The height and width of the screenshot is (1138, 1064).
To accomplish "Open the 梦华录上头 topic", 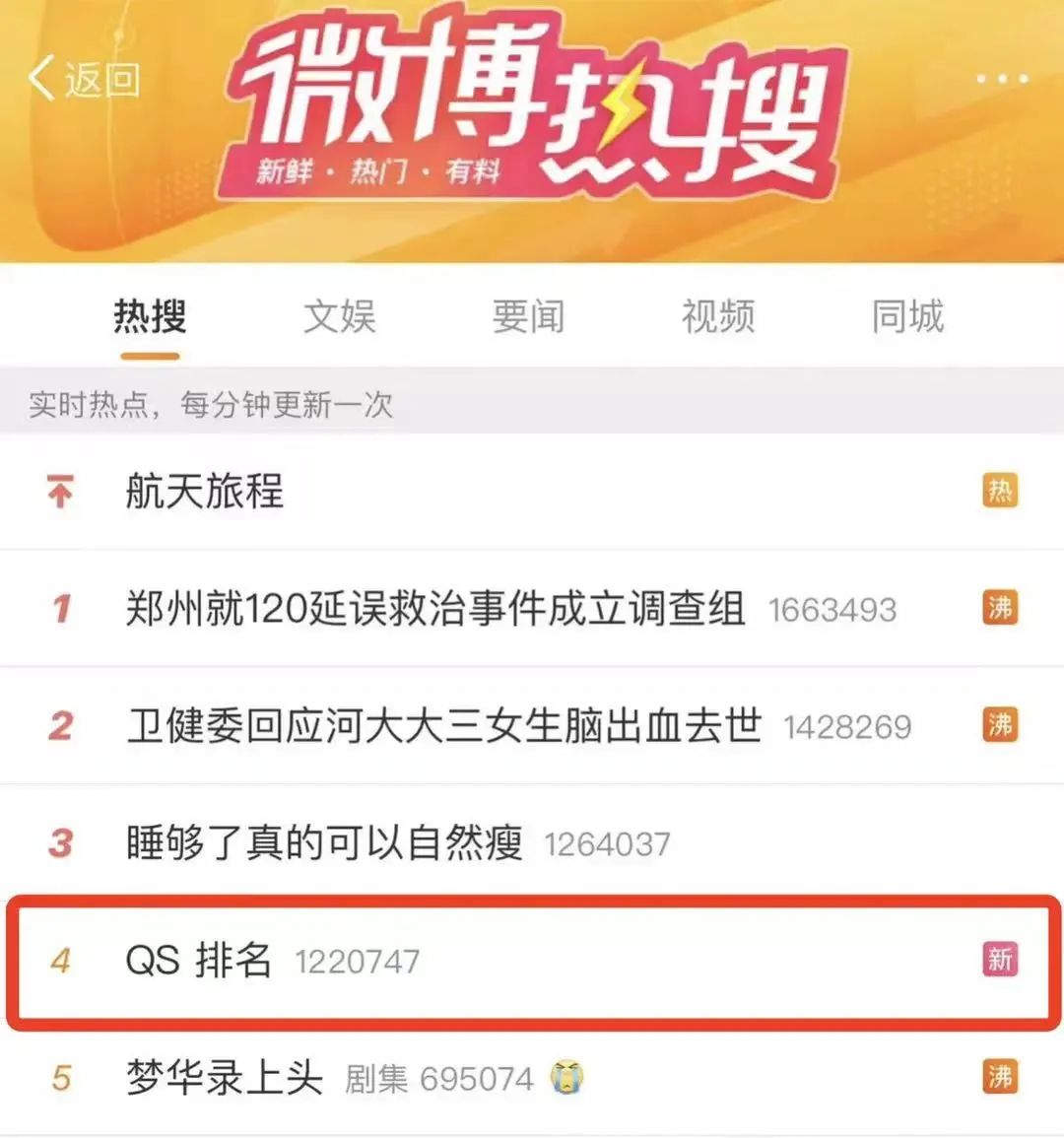I will [x=225, y=1077].
